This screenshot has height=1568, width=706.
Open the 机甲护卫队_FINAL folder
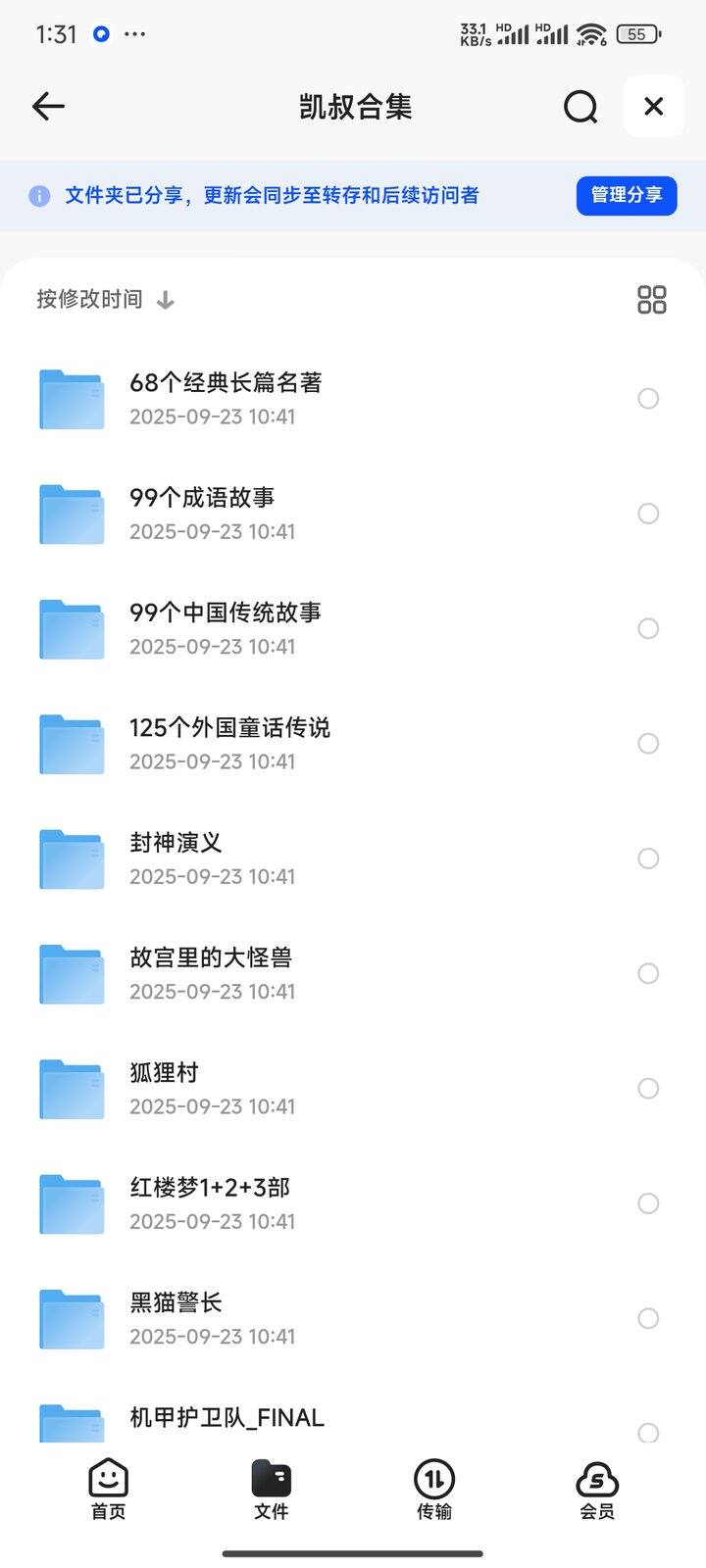pyautogui.click(x=227, y=1419)
